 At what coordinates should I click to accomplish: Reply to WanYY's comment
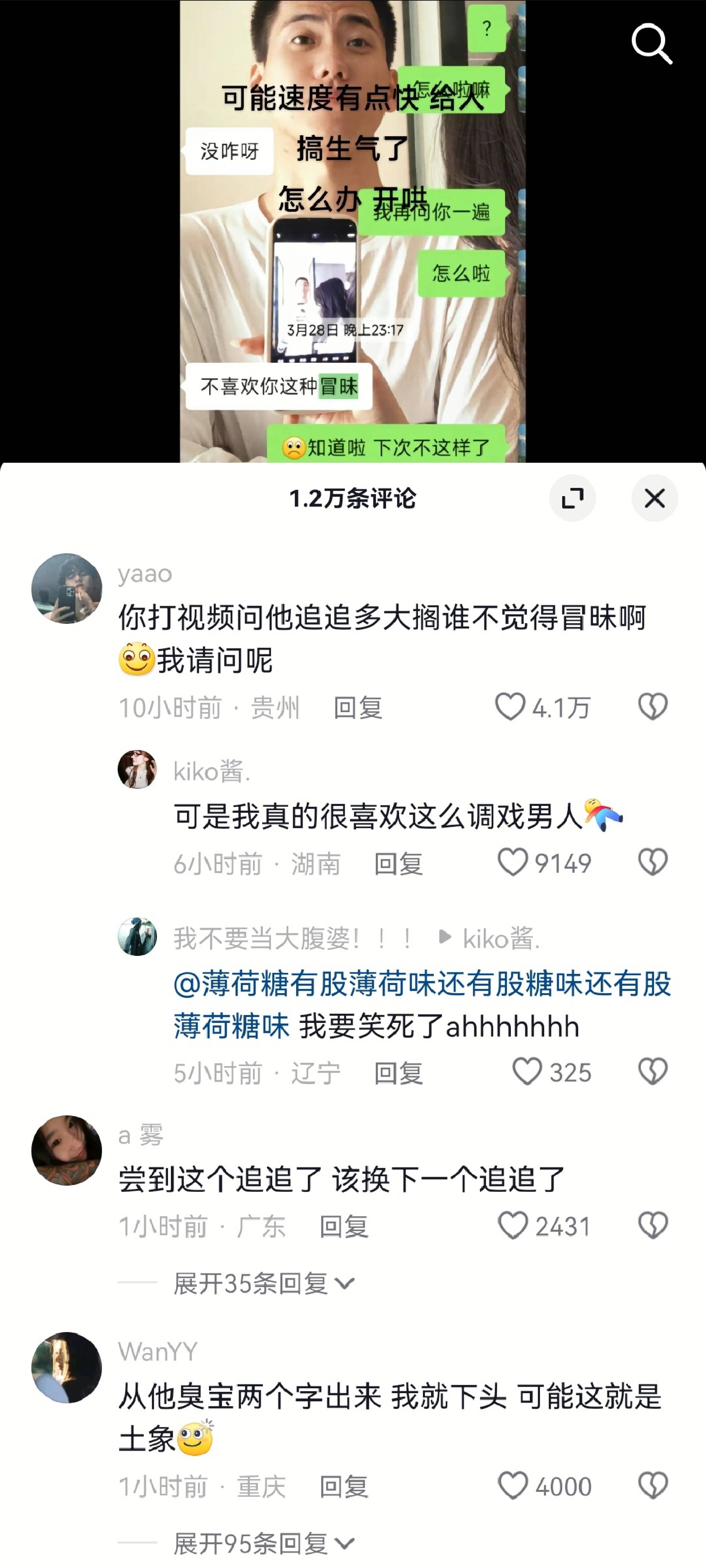(x=344, y=1487)
